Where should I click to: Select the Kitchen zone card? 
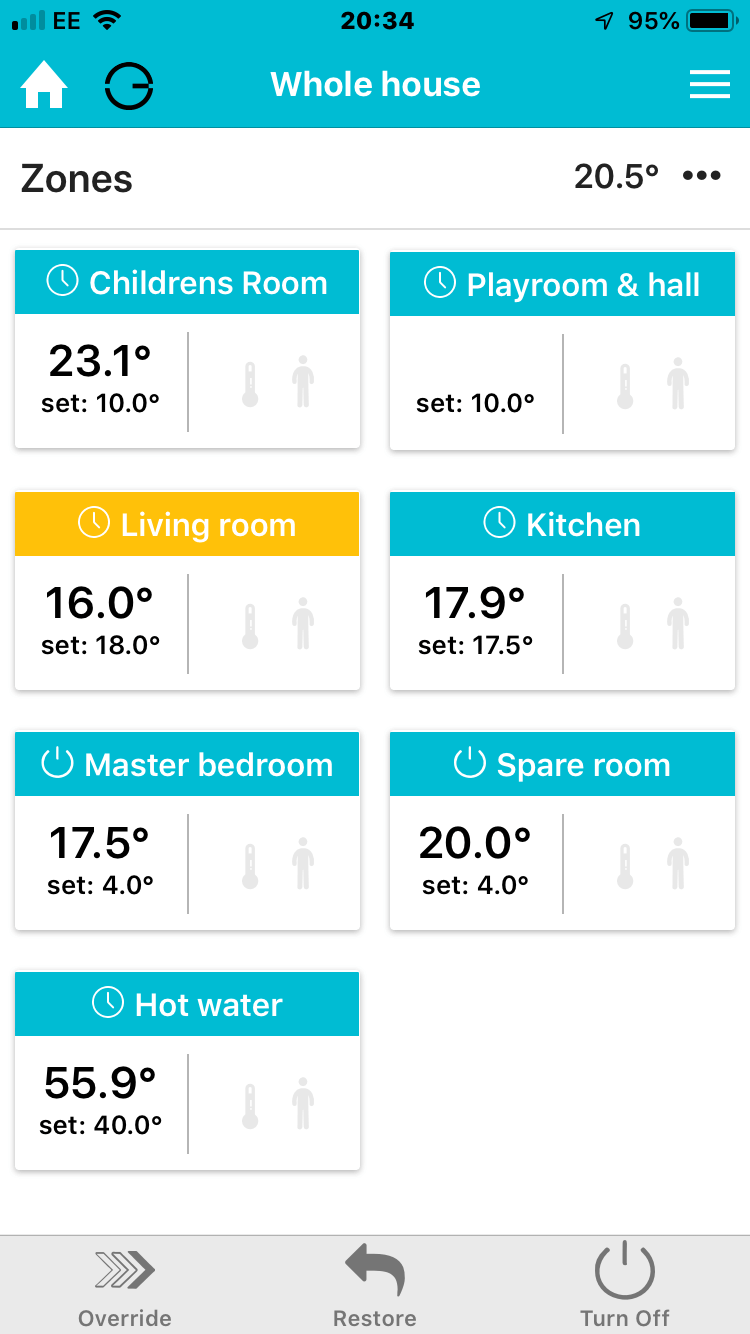[562, 589]
